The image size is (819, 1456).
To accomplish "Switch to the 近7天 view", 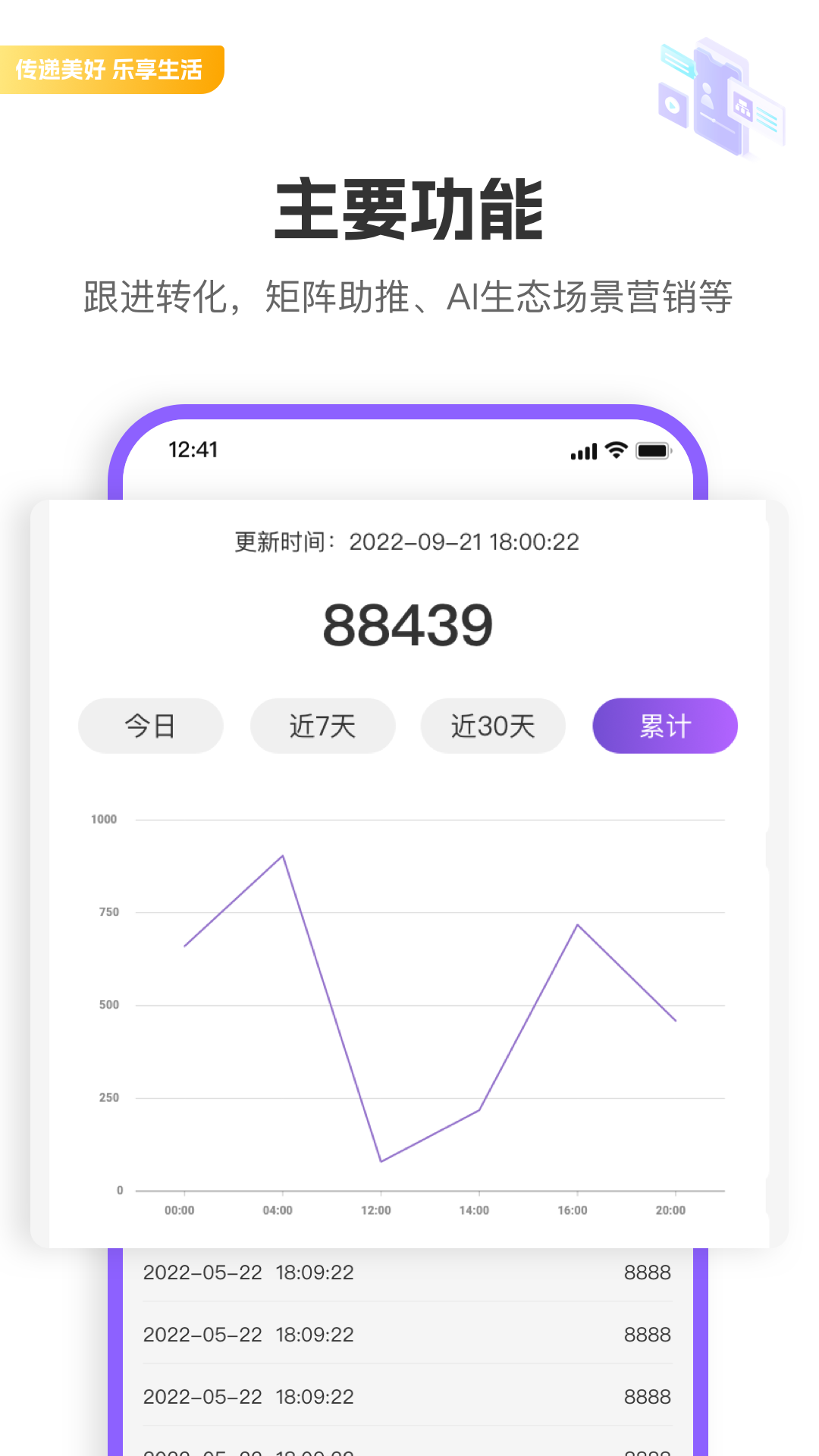I will tap(322, 726).
